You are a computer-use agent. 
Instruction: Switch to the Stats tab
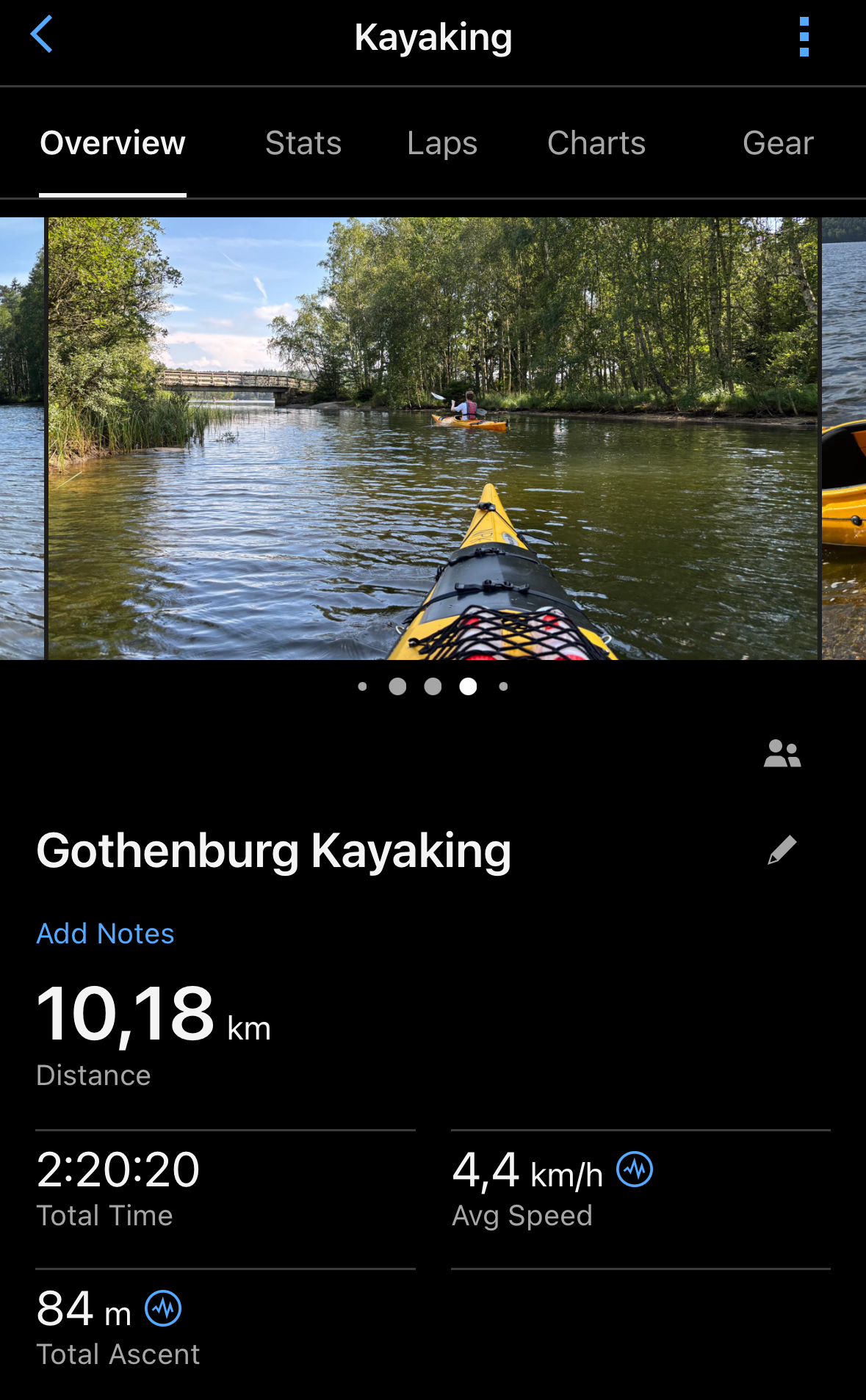[303, 143]
